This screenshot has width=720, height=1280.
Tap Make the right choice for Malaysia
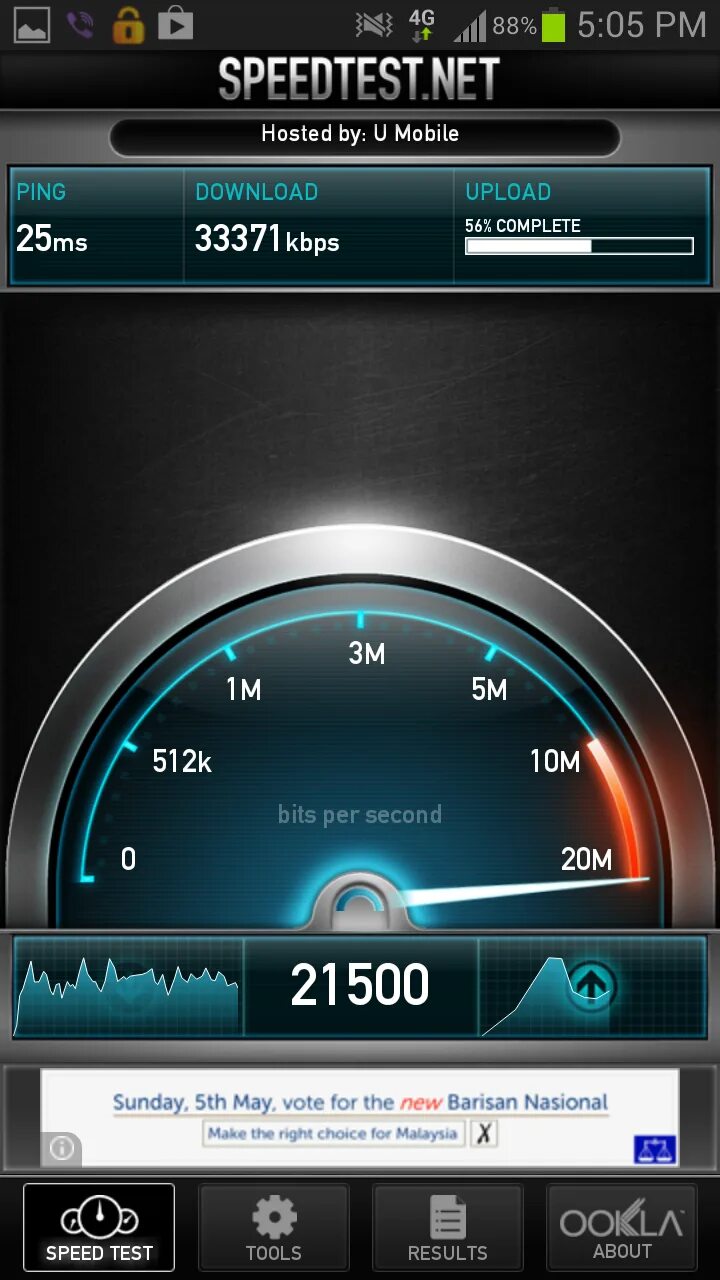[x=333, y=1133]
